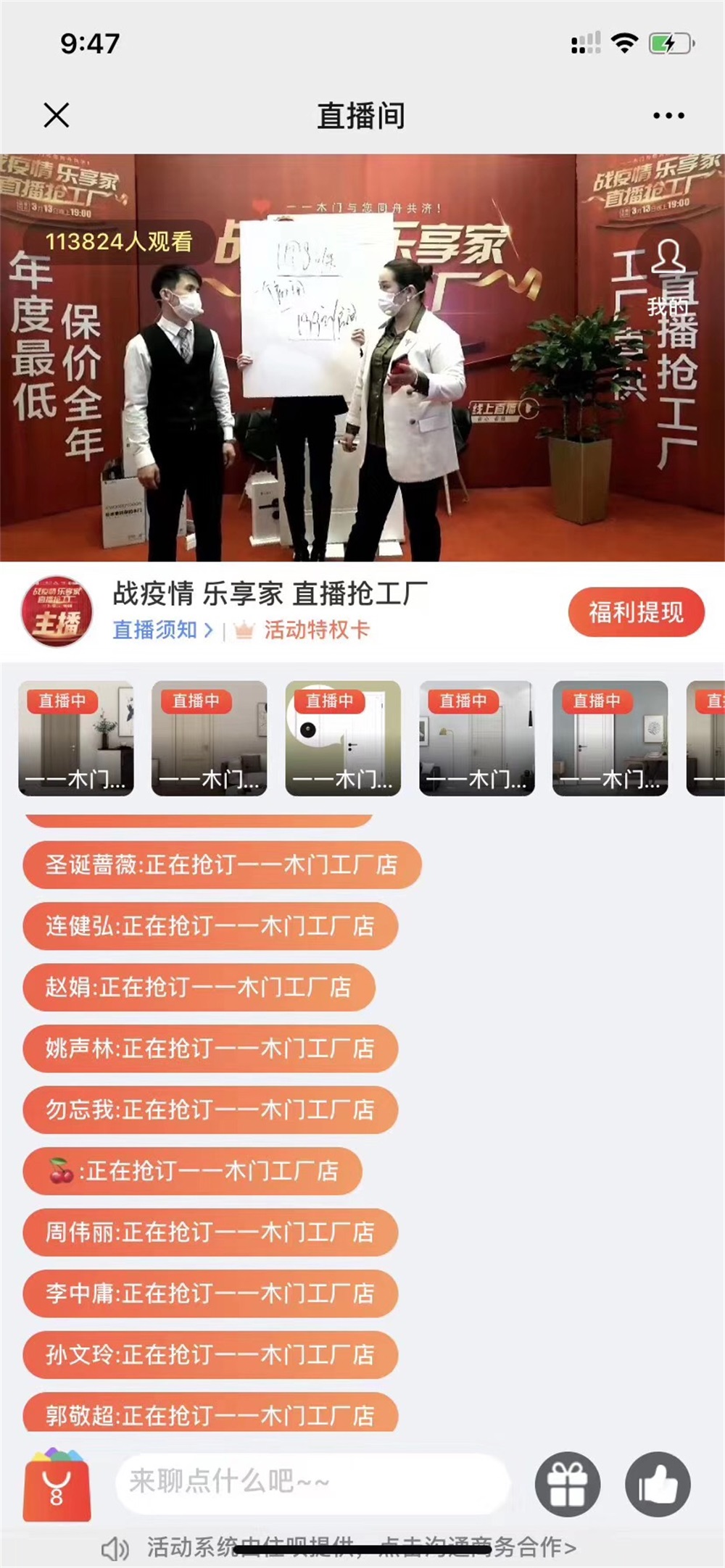Tap the anchor avatar labeled 主播
The width and height of the screenshot is (725, 1568).
[x=57, y=612]
